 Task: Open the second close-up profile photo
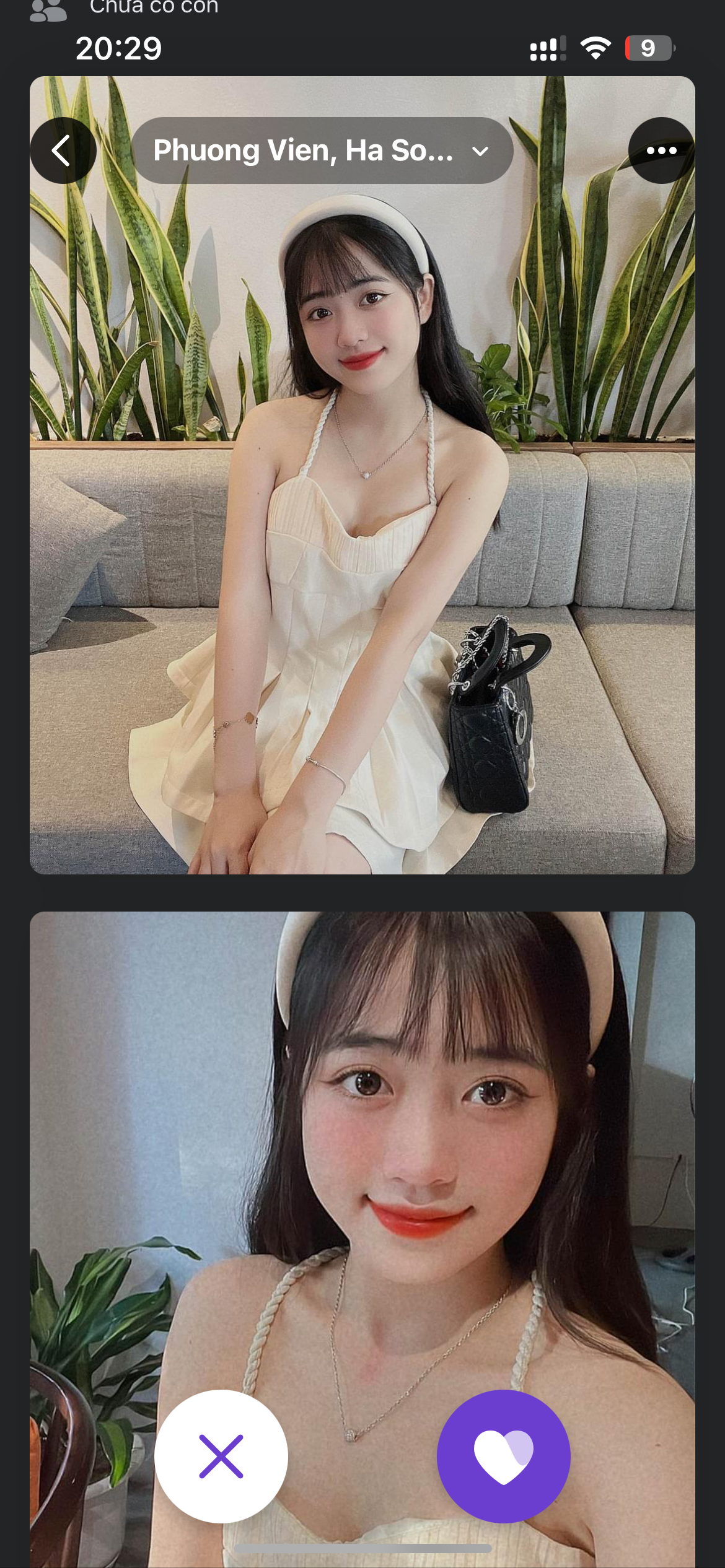pyautogui.click(x=362, y=1177)
